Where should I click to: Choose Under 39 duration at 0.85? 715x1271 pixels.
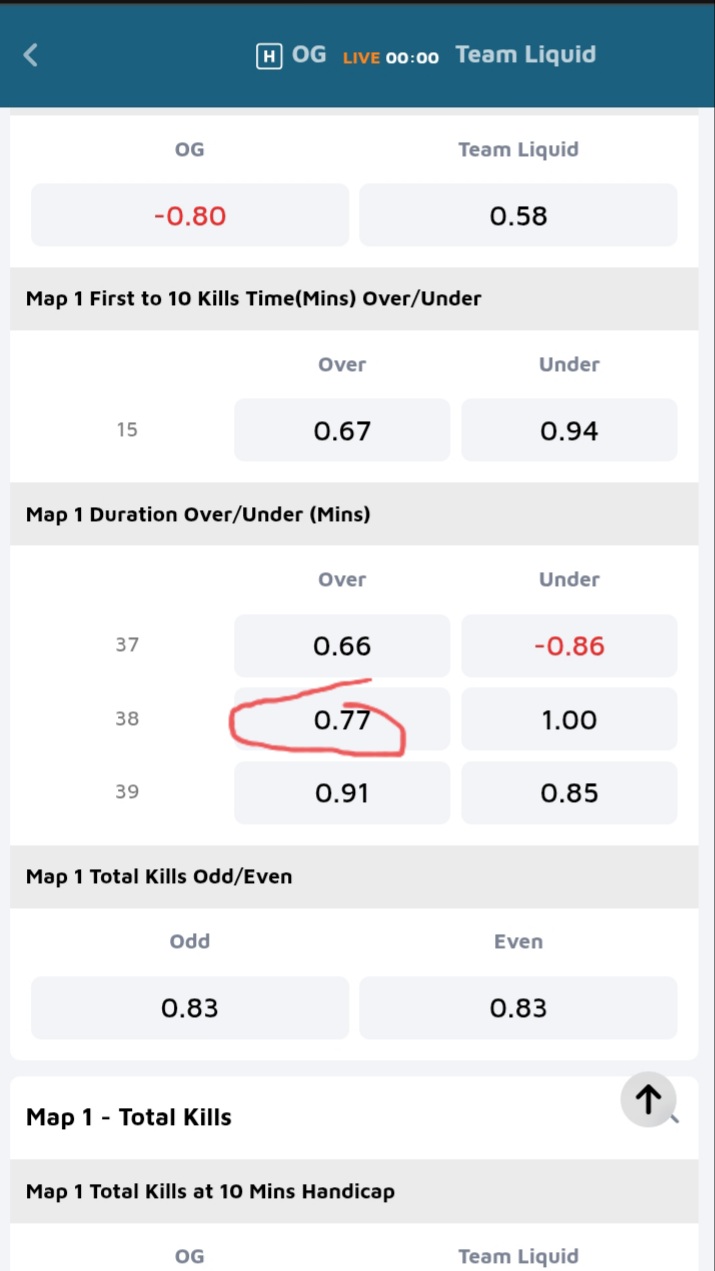coord(569,793)
